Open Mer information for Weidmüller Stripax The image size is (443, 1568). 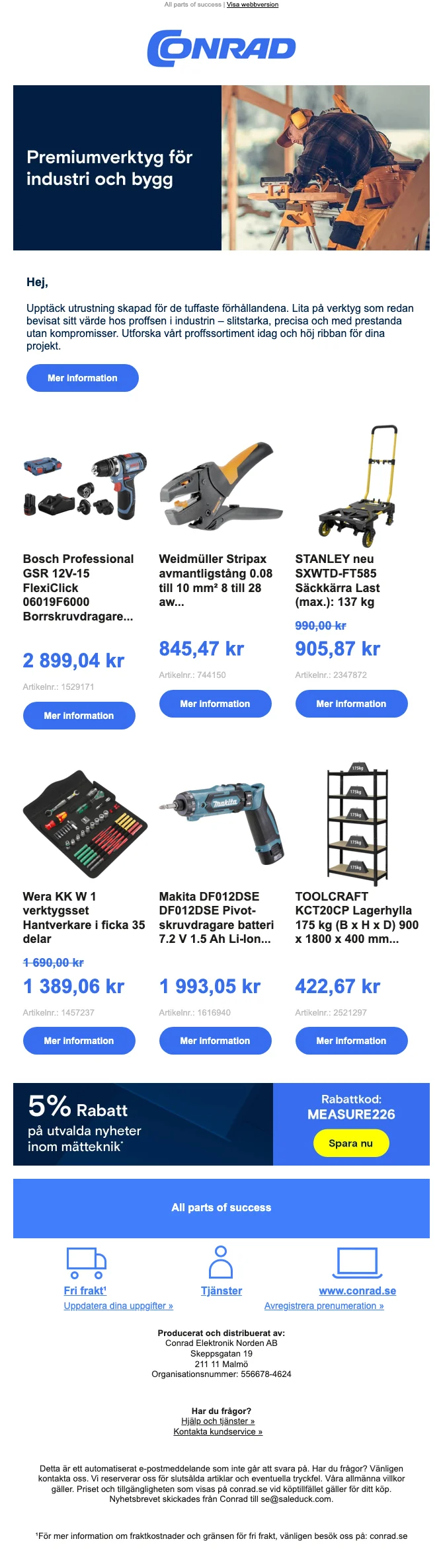click(x=215, y=704)
